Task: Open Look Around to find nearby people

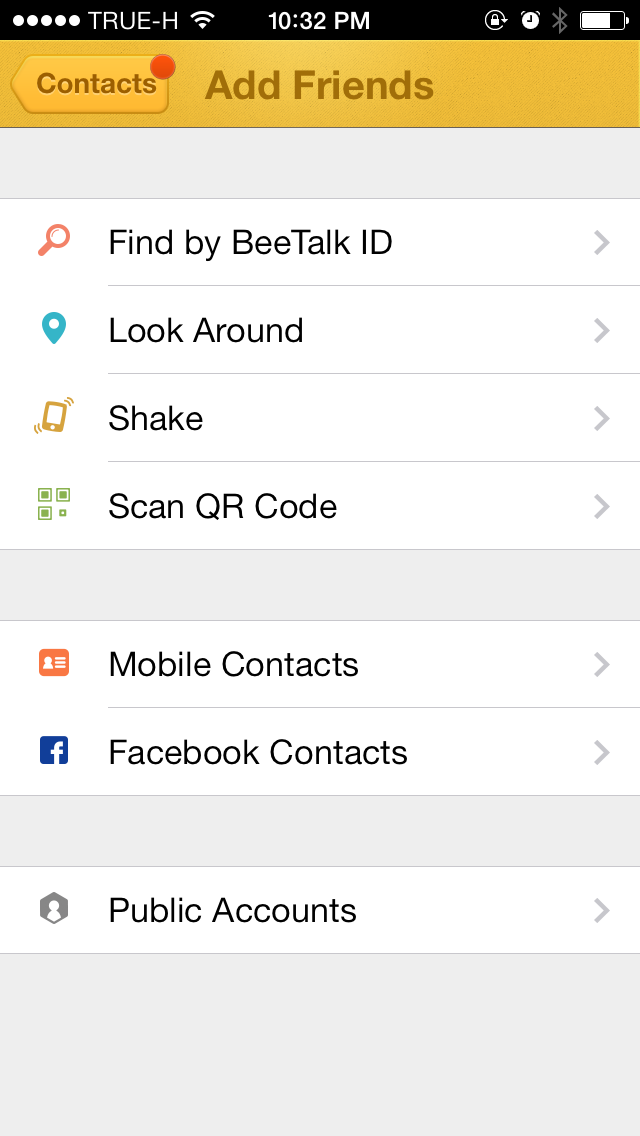Action: (x=320, y=330)
